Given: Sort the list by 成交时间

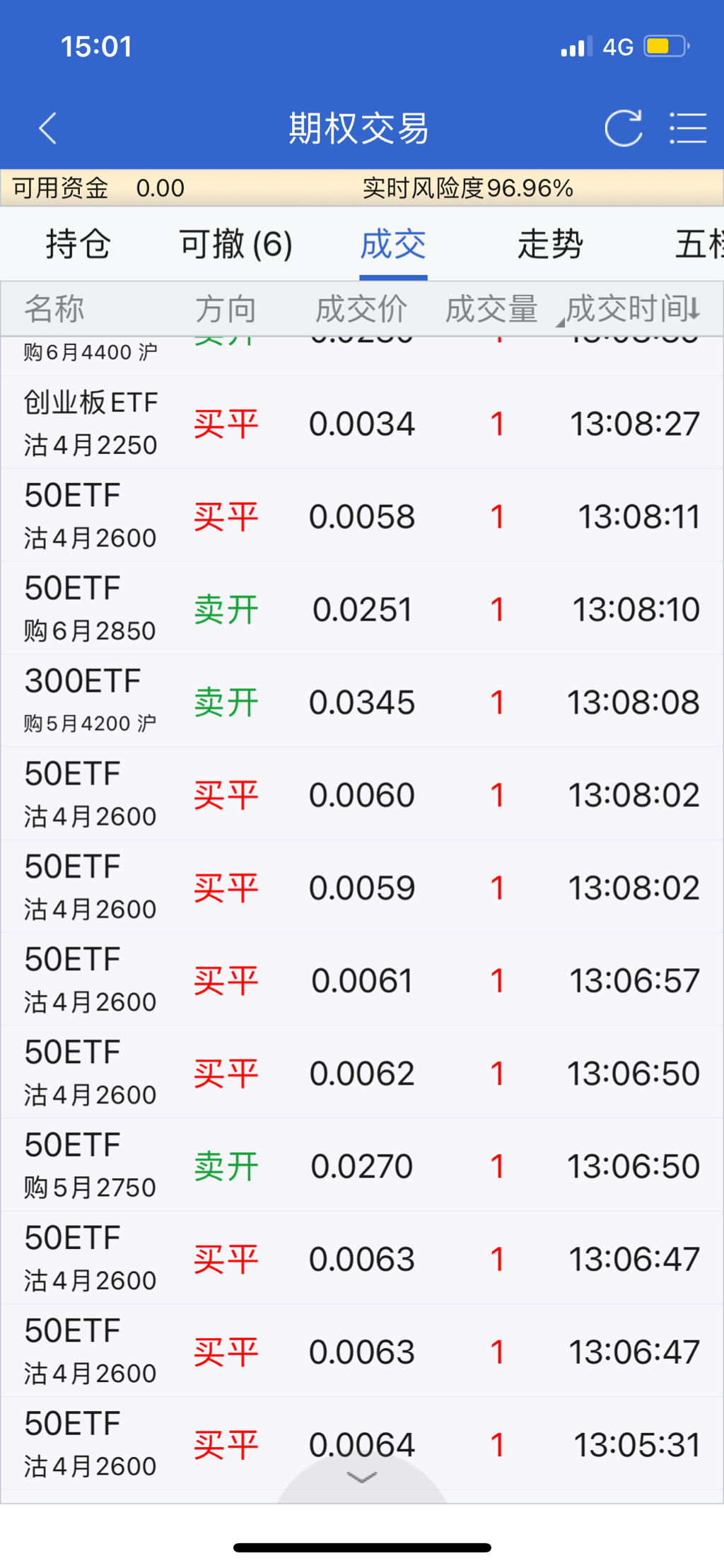Looking at the screenshot, I should tap(633, 309).
